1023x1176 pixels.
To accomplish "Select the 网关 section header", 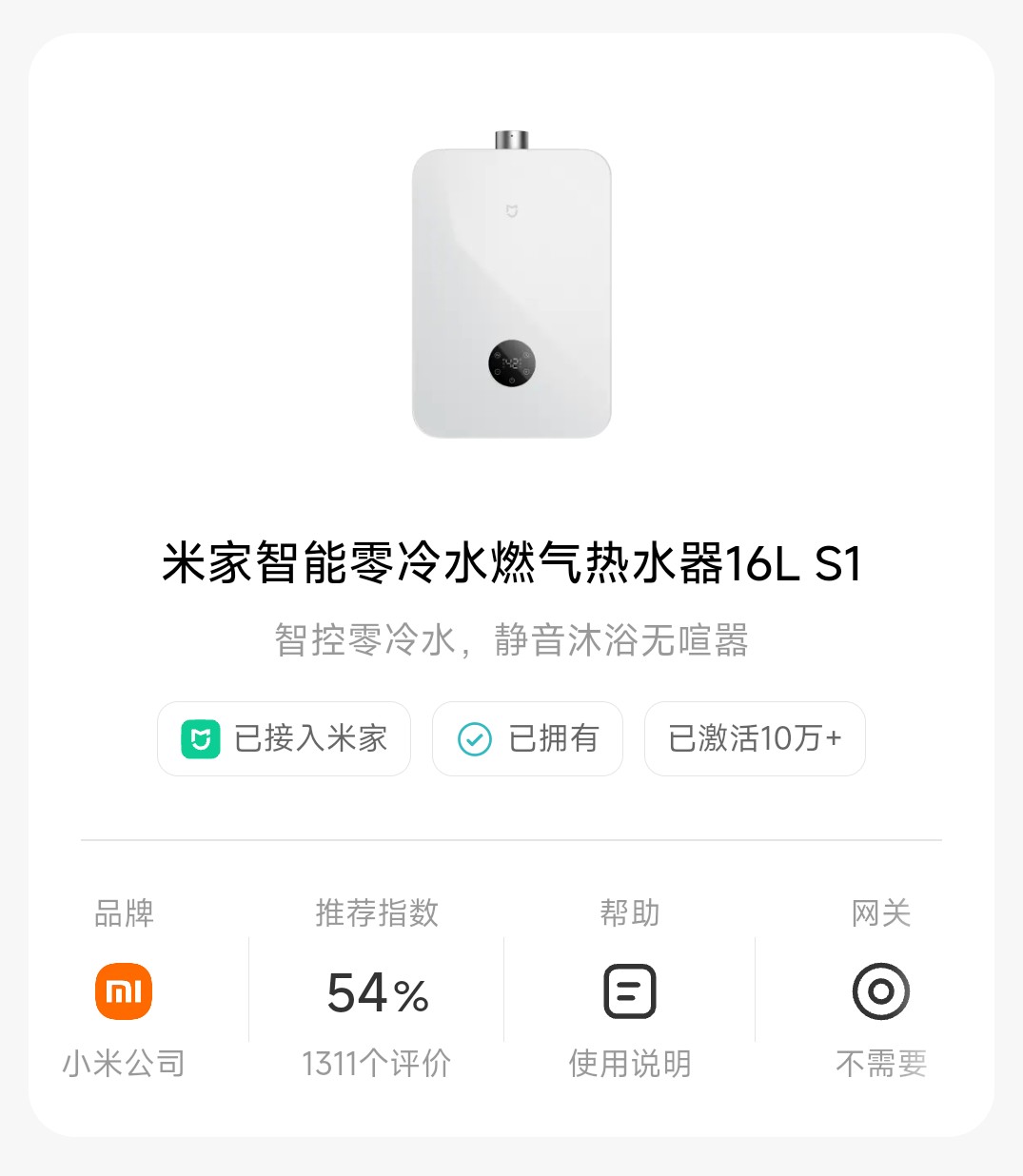I will coord(880,913).
